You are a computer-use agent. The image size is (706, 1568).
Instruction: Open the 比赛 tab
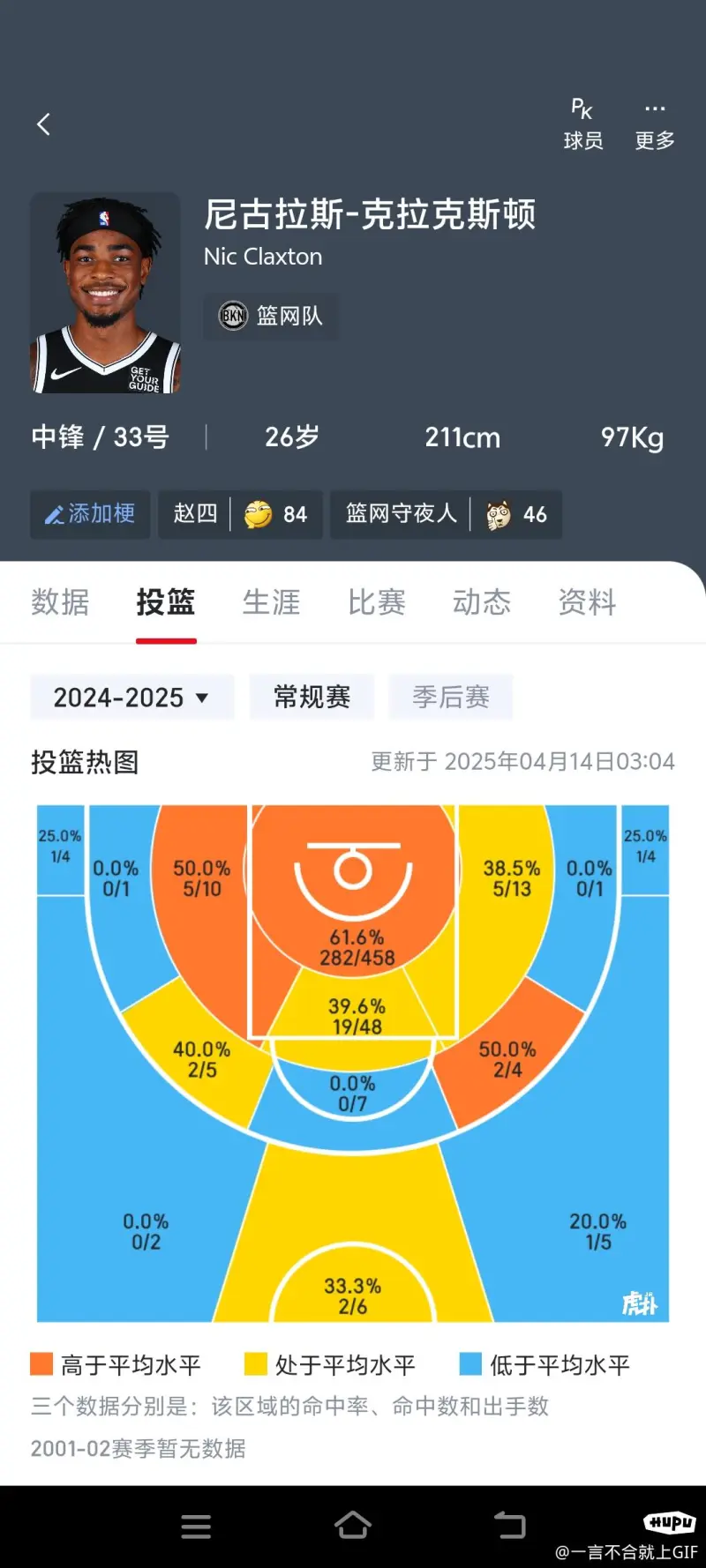tap(377, 602)
